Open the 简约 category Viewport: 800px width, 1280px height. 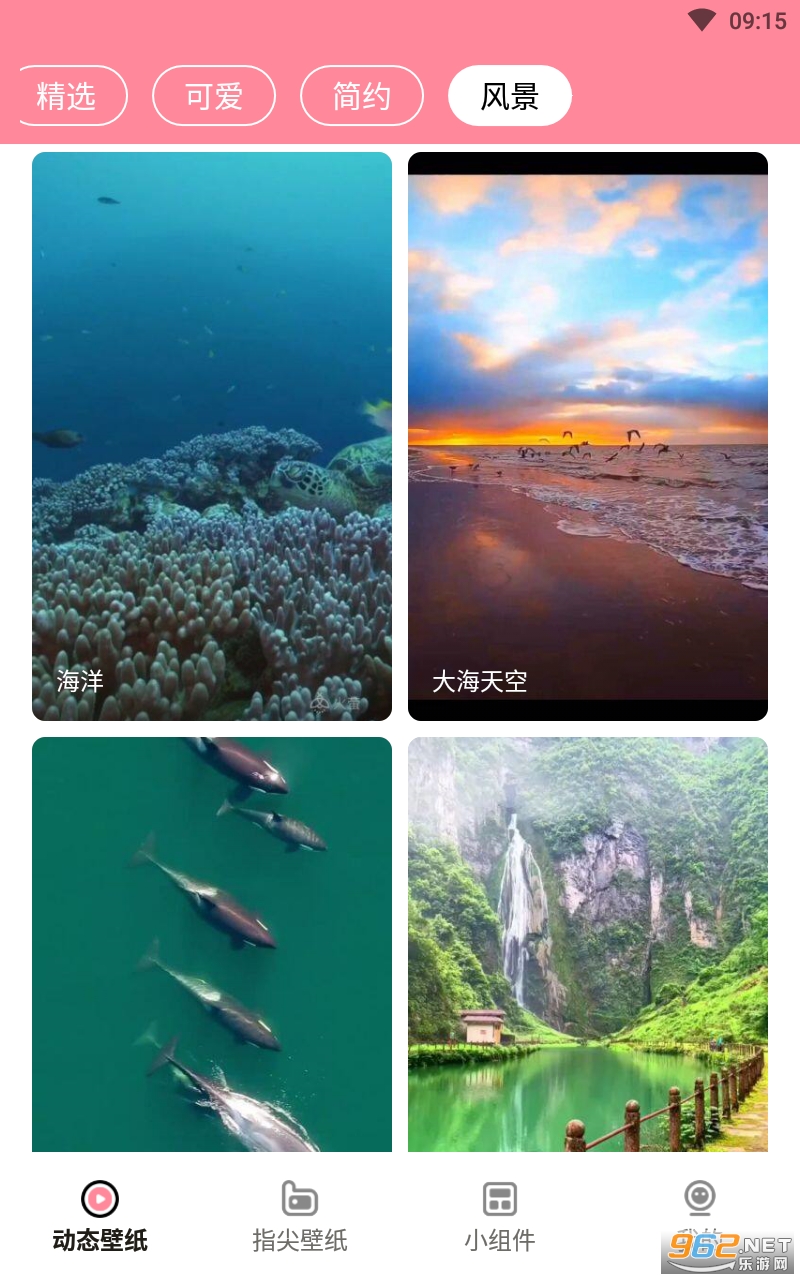(361, 96)
